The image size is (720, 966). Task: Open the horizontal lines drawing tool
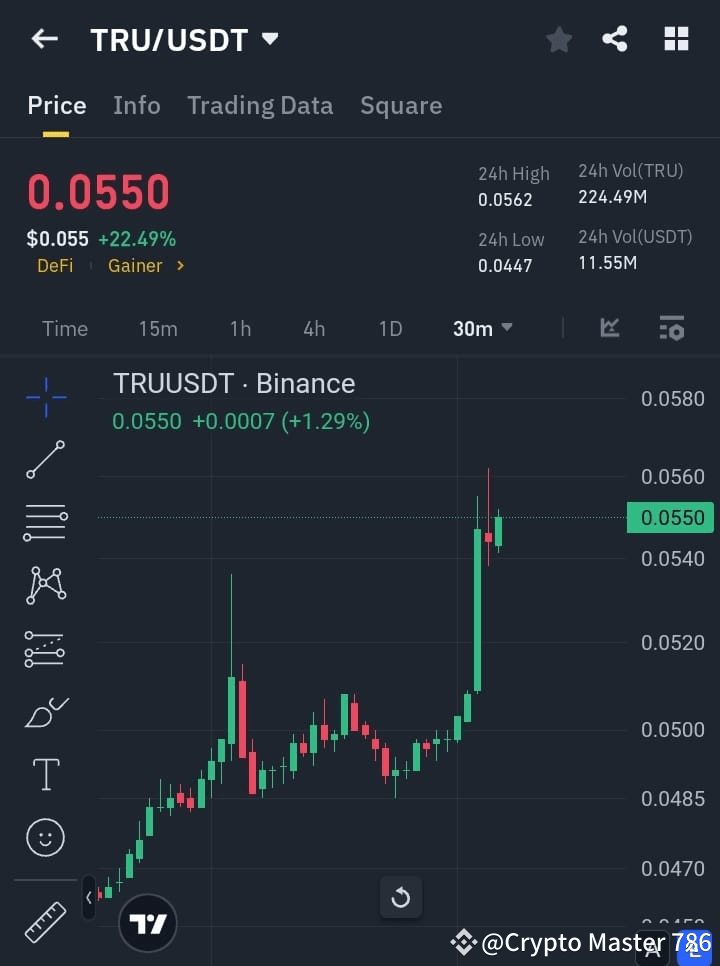tap(45, 523)
